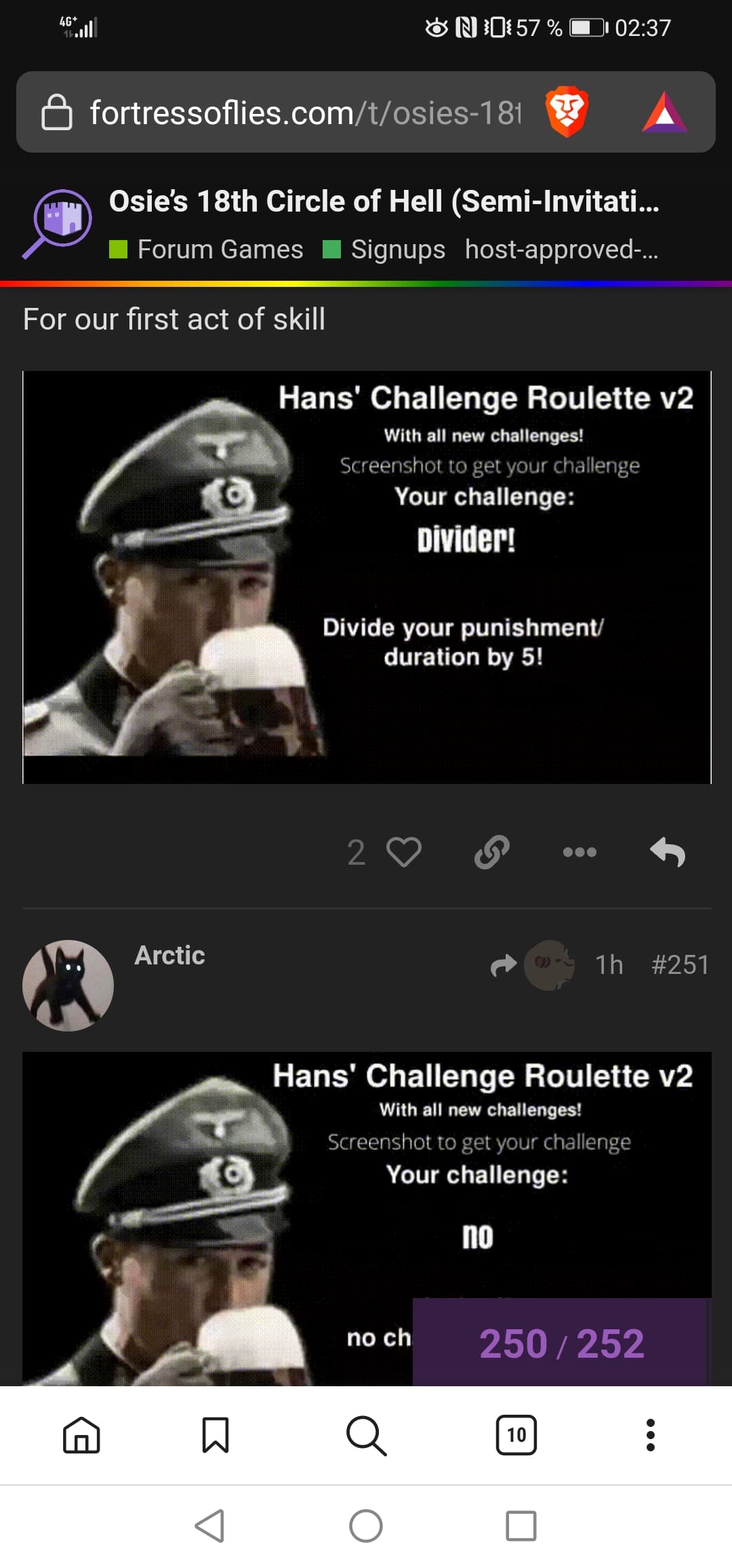Go back using system navigation
Screen dimensions: 732x1568
pyautogui.click(x=210, y=1526)
